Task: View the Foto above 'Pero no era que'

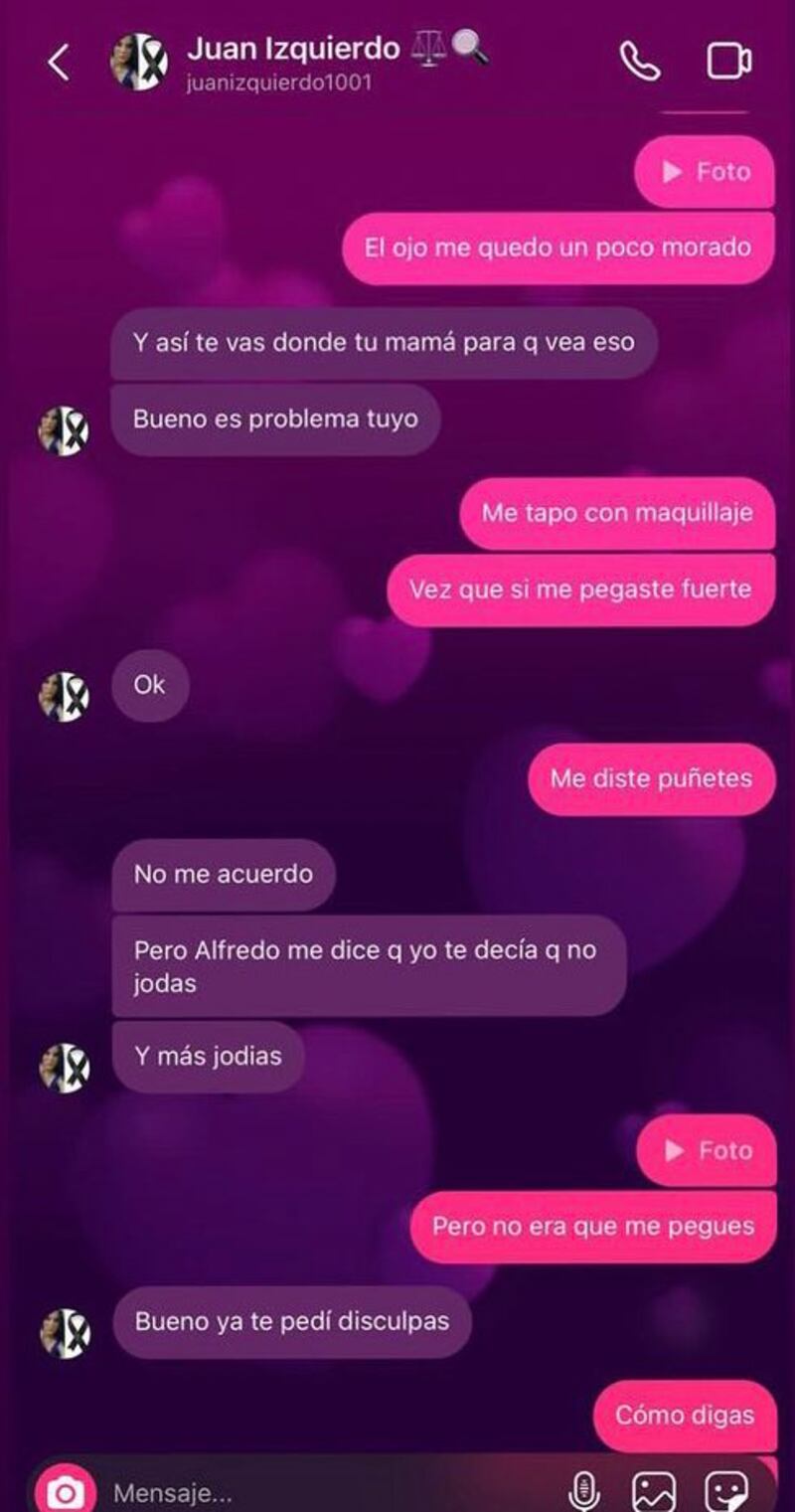Action: pos(708,1151)
